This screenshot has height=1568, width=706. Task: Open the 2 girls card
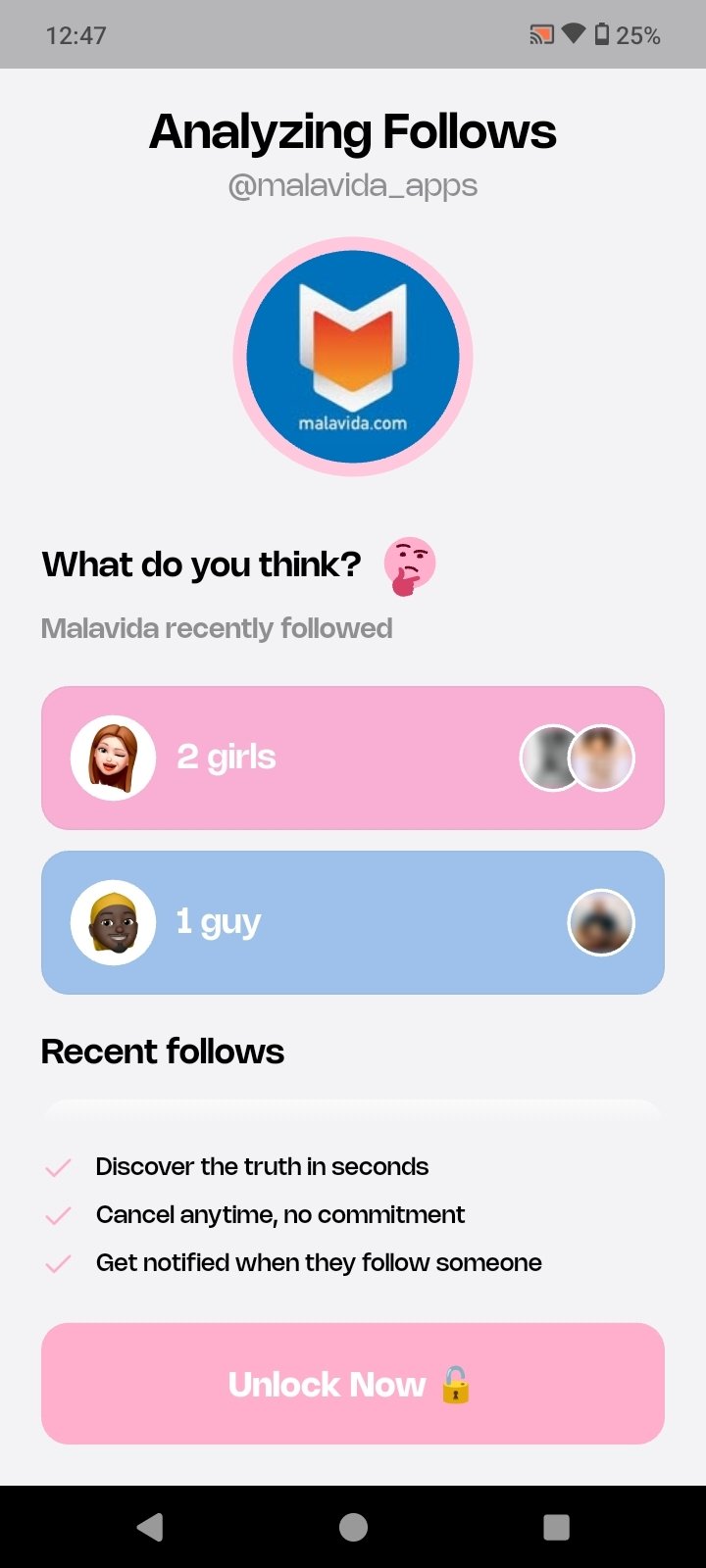click(x=352, y=758)
